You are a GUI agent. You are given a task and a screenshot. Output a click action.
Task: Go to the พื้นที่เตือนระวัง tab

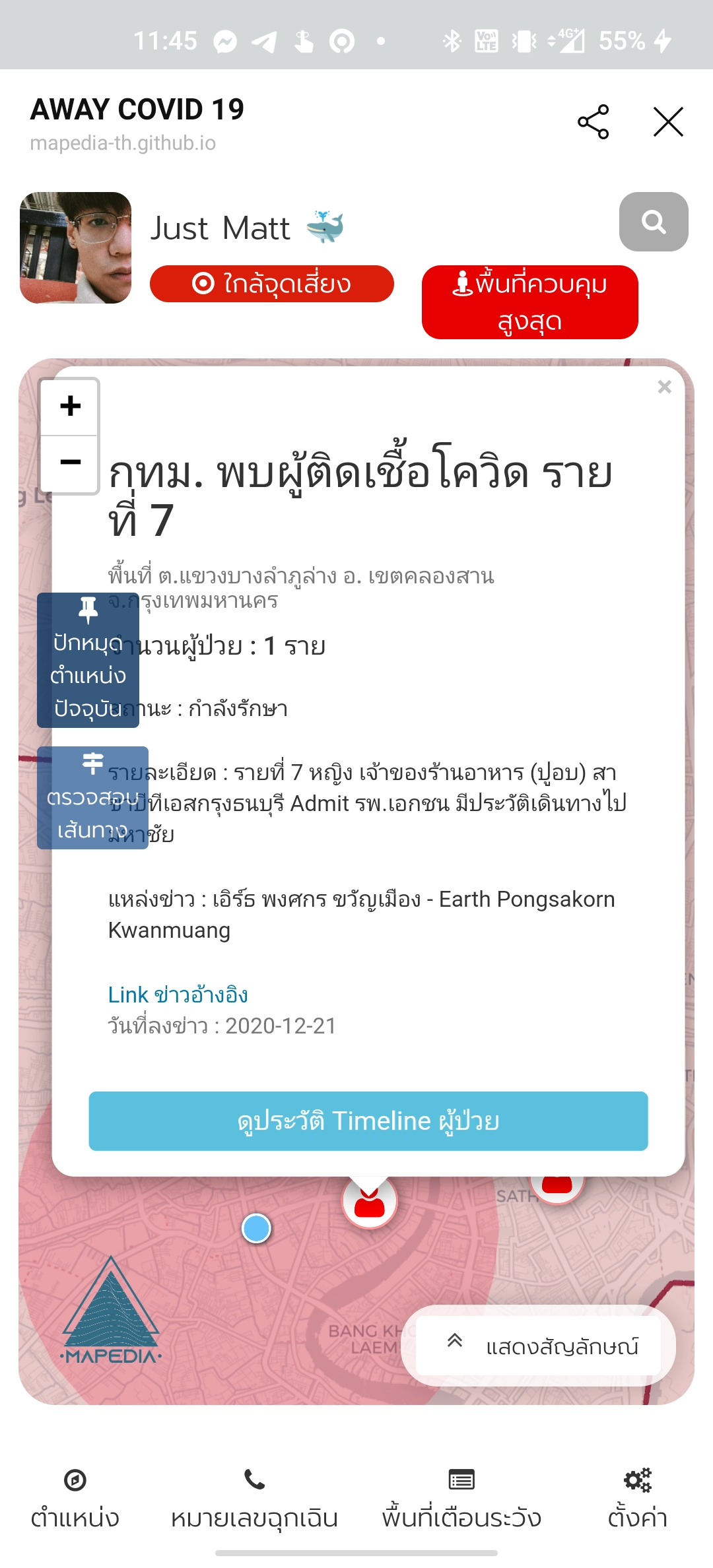pyautogui.click(x=461, y=1499)
